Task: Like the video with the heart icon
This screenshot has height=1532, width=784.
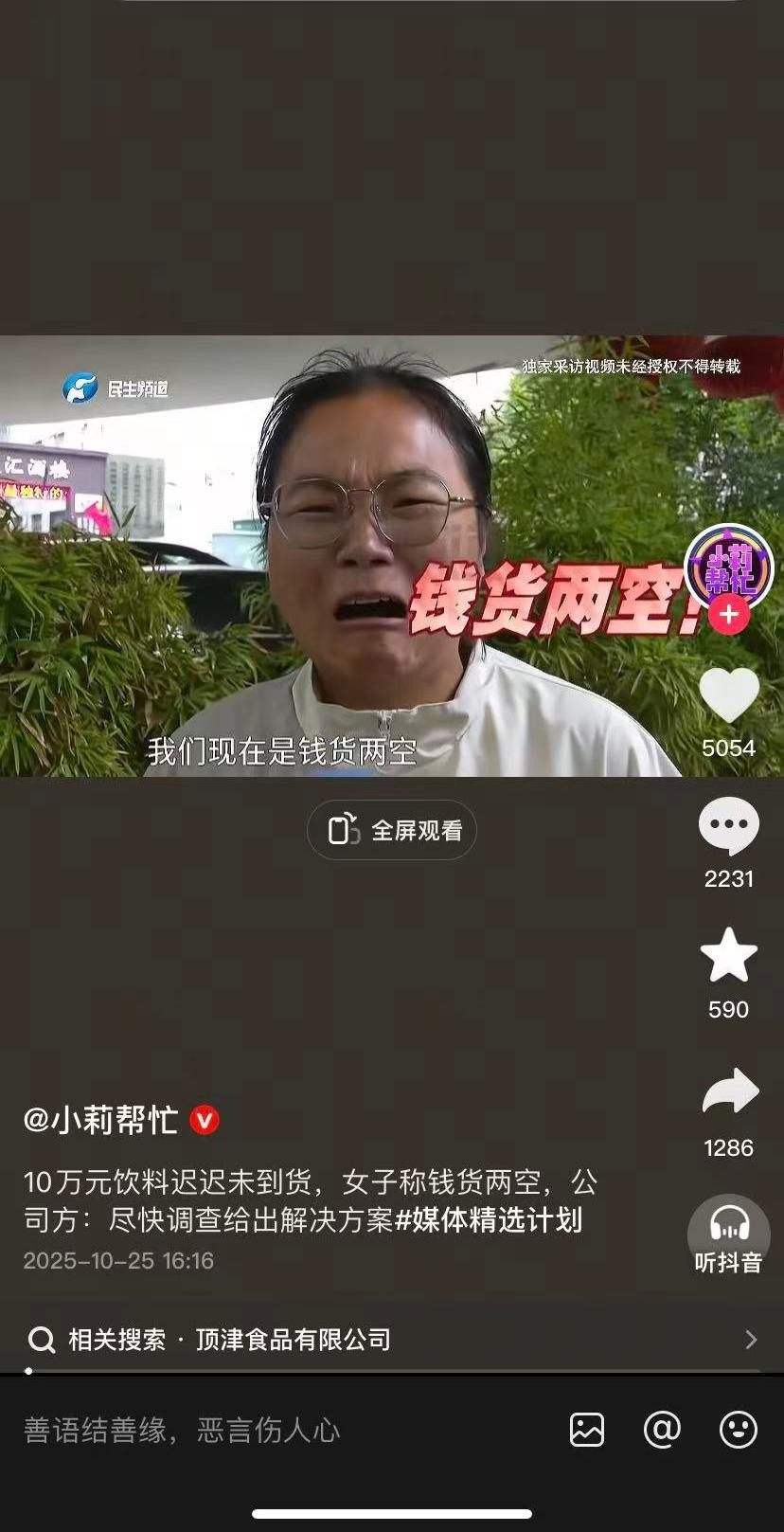Action: click(728, 696)
